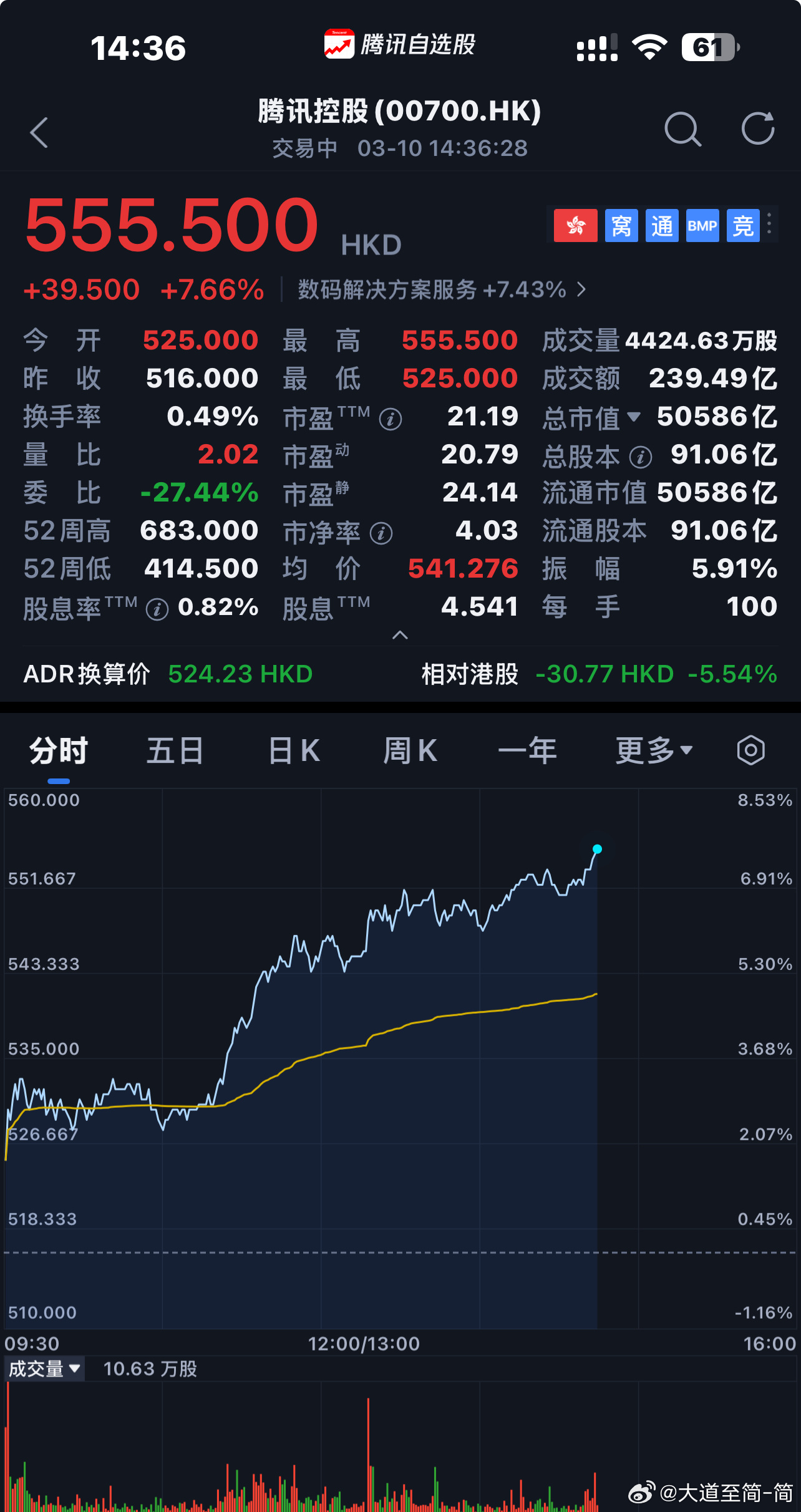Collapse the stock details with the chevron

[400, 635]
